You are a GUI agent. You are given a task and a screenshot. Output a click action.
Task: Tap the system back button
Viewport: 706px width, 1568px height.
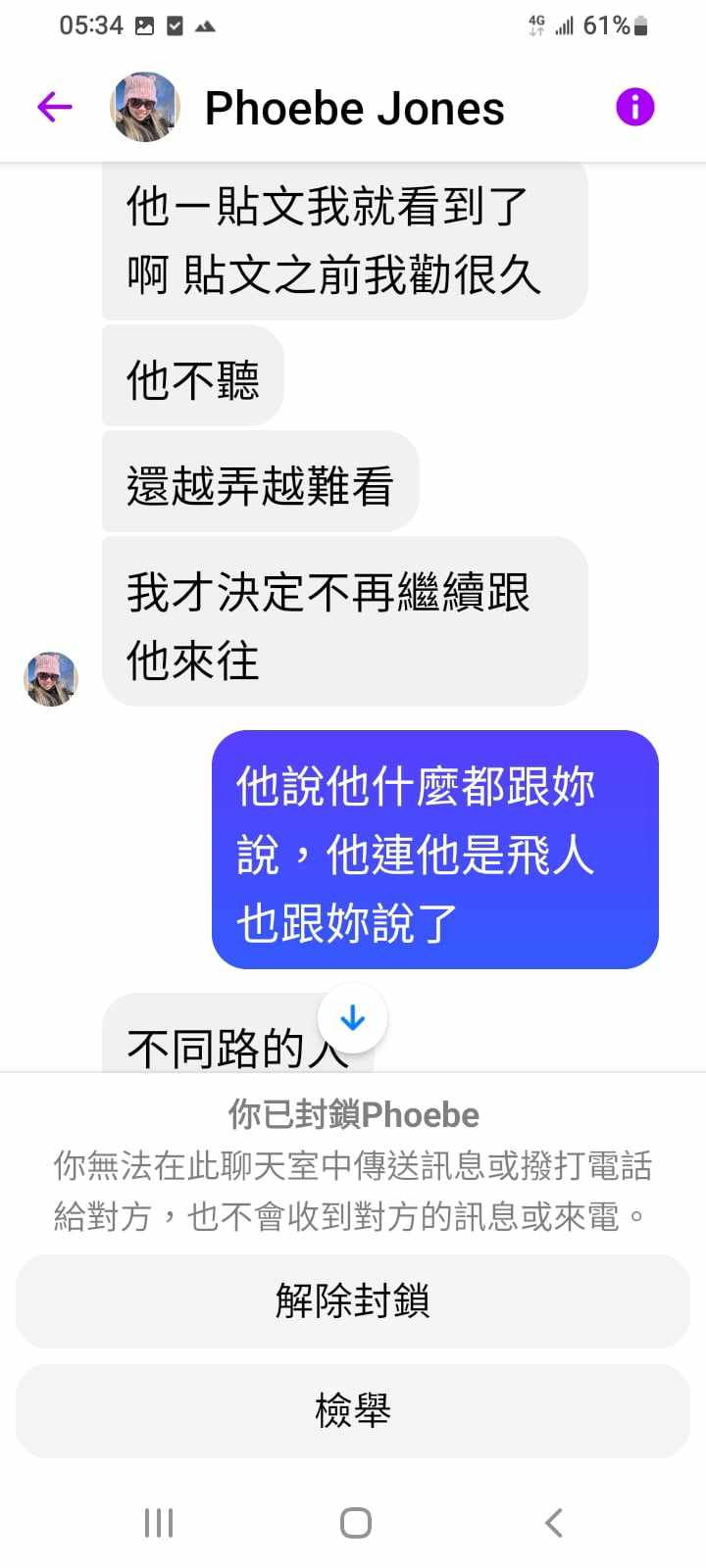(x=553, y=1522)
